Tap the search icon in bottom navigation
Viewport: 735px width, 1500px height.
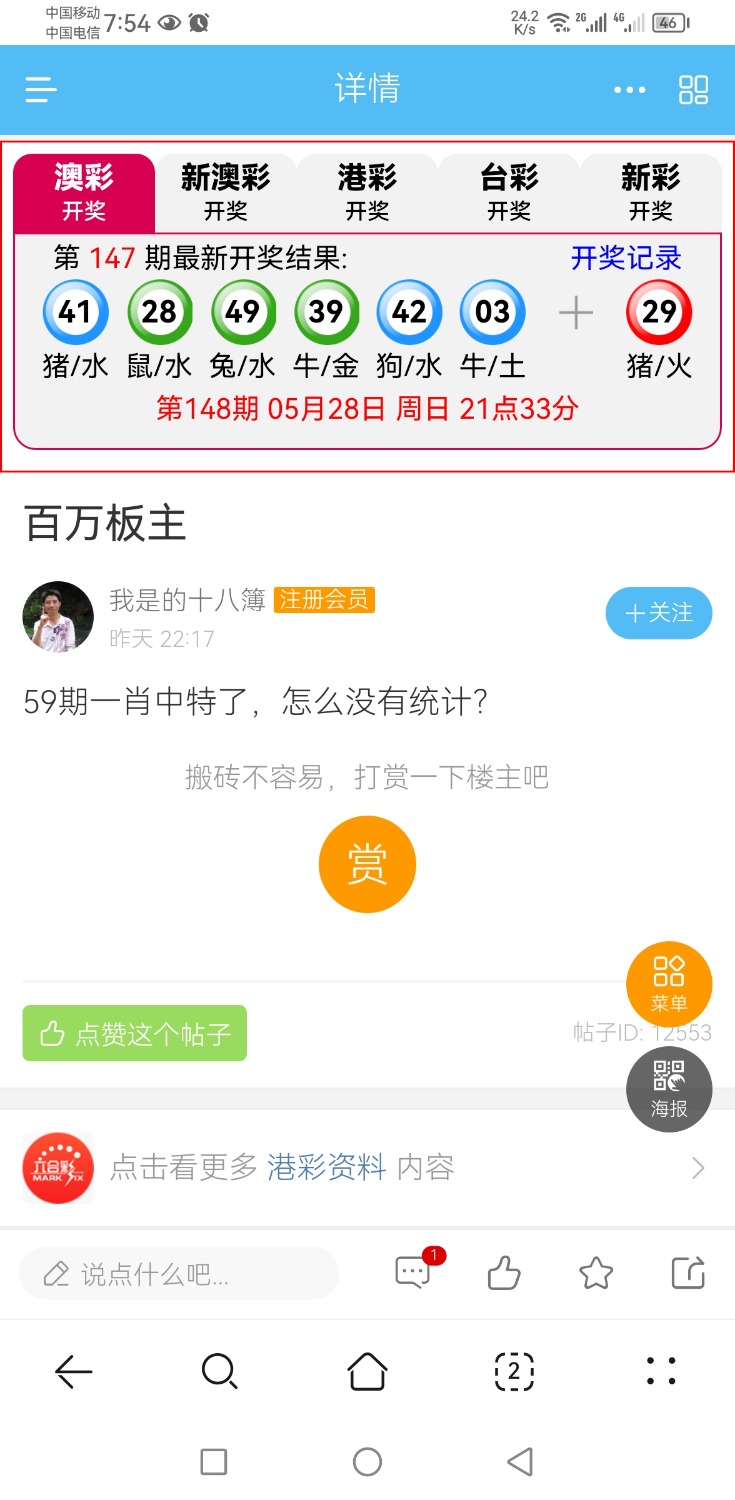(220, 1372)
